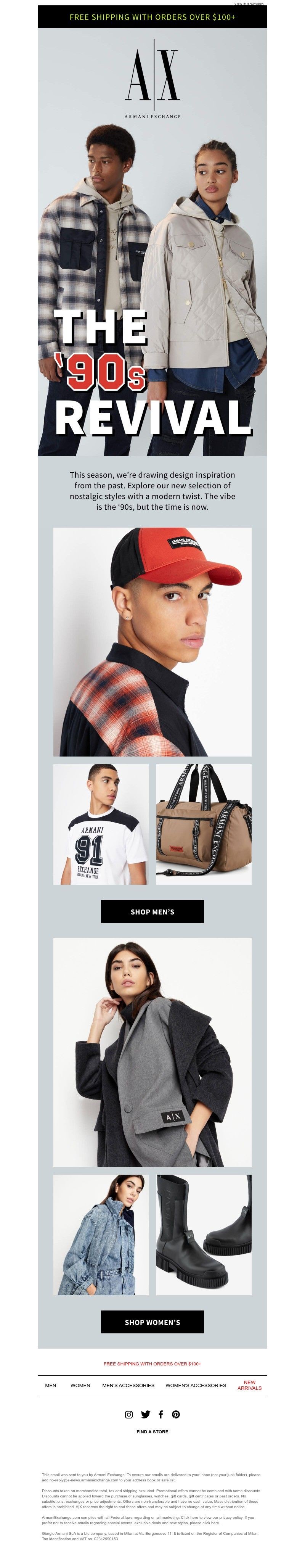The width and height of the screenshot is (305, 1568).
Task: Go to Women's Accessories
Action: click(x=196, y=1385)
